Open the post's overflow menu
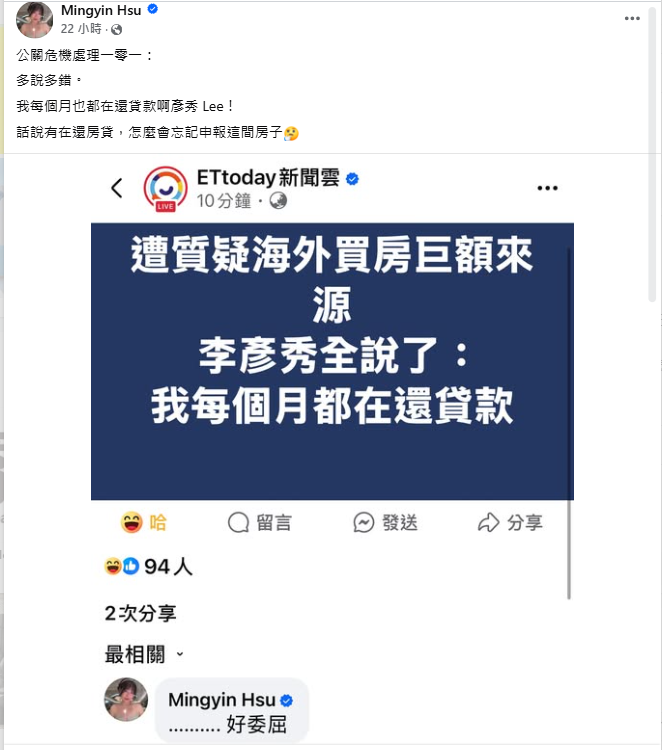Image resolution: width=662 pixels, height=750 pixels. (x=632, y=18)
